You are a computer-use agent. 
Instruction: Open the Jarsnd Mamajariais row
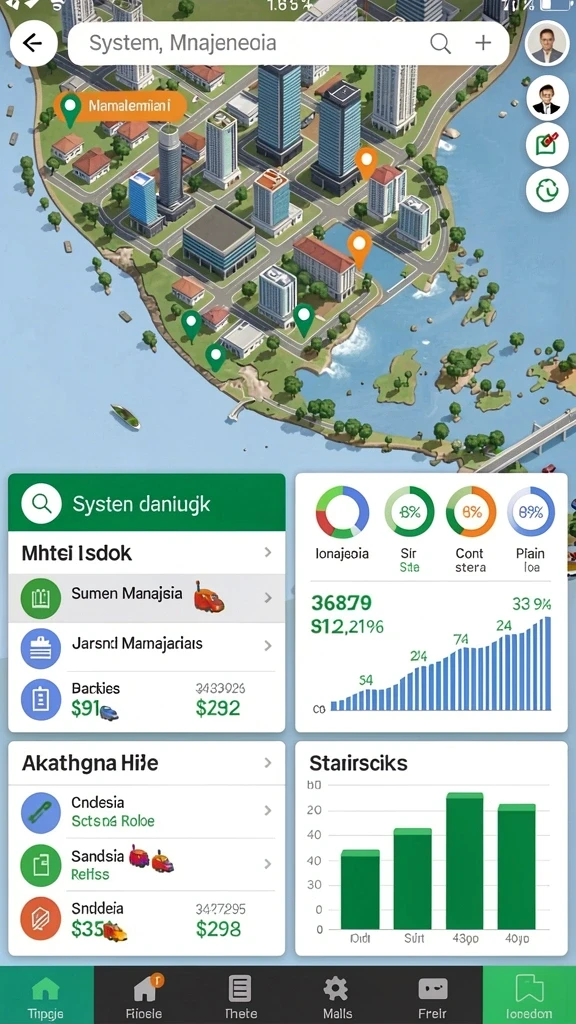[147, 646]
